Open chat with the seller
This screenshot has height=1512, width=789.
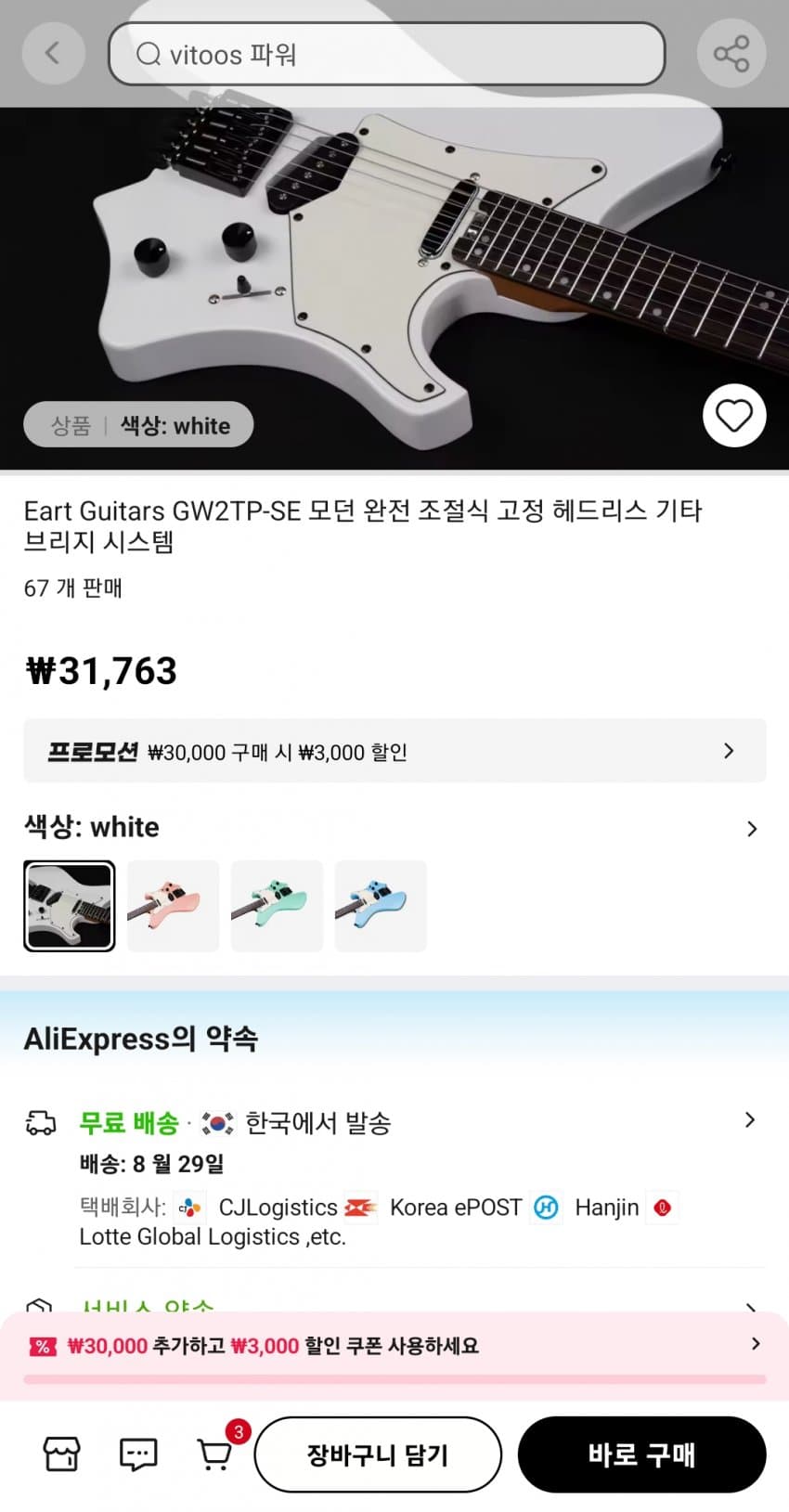point(138,1454)
